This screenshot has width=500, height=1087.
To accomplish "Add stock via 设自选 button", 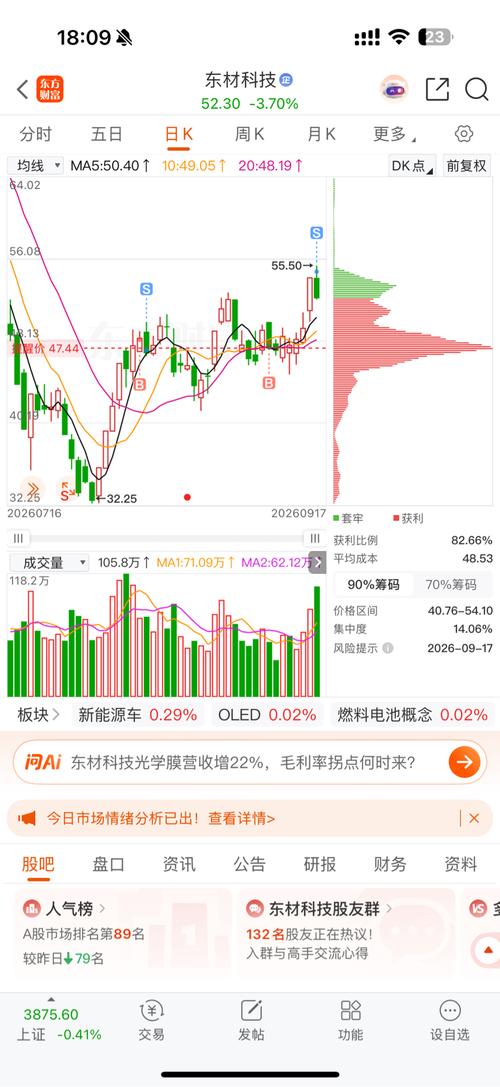I will (x=450, y=1020).
